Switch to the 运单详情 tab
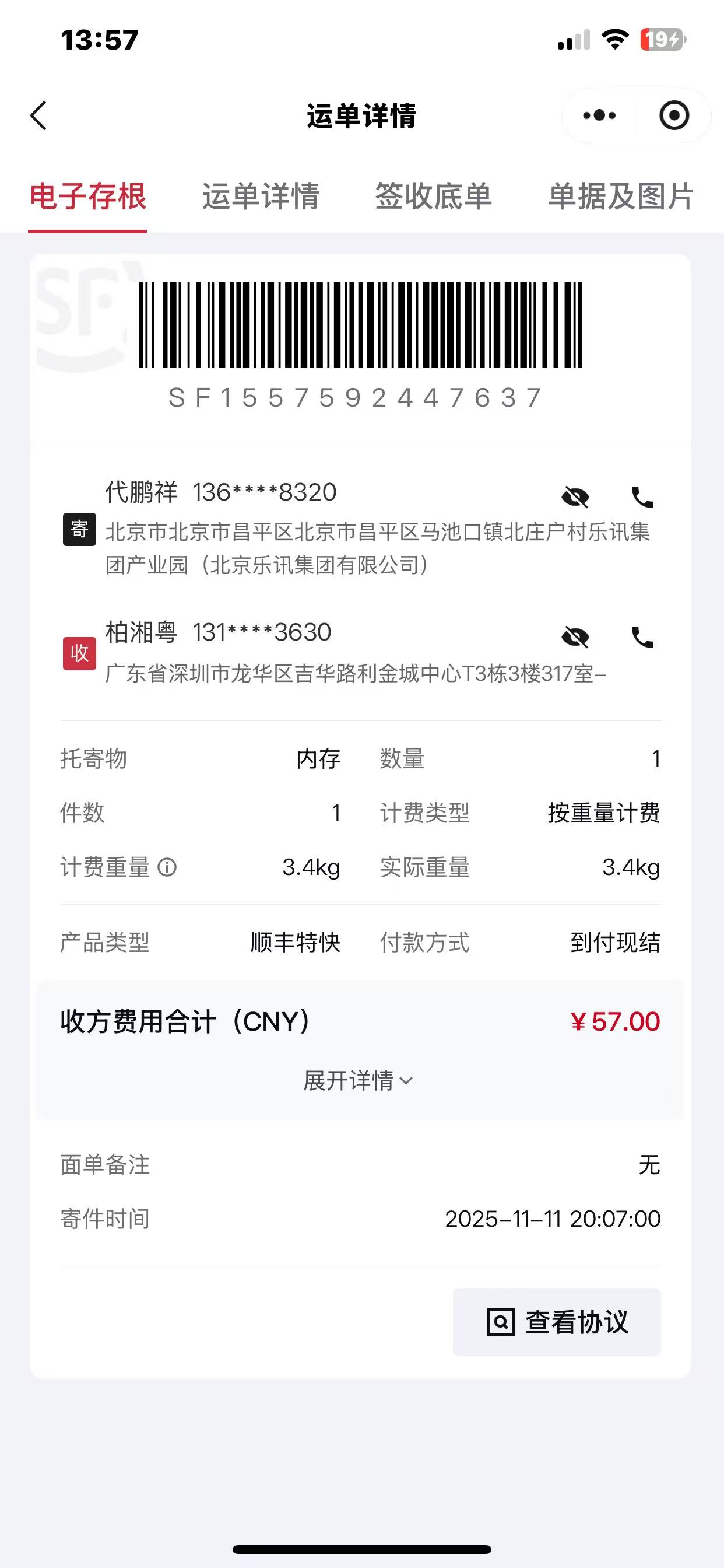This screenshot has height=1568, width=724. tap(261, 197)
